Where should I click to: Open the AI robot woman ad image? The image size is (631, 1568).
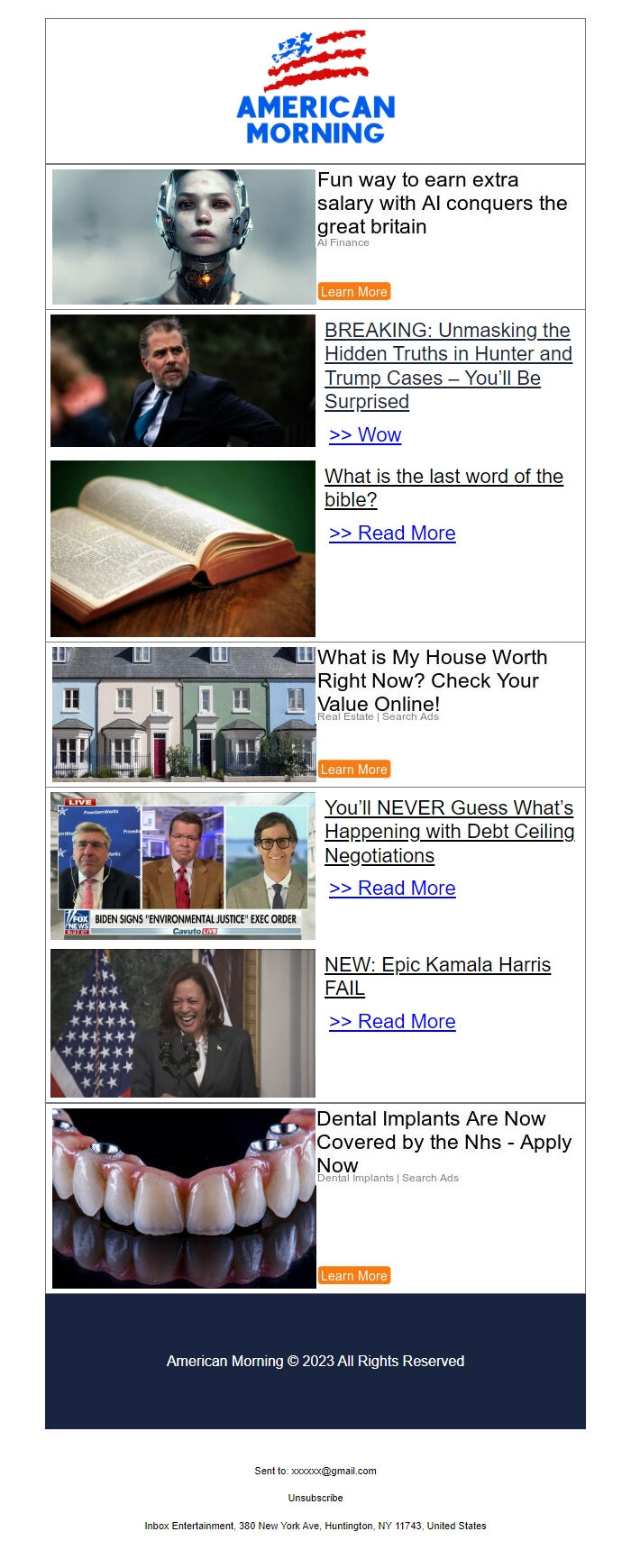click(184, 237)
